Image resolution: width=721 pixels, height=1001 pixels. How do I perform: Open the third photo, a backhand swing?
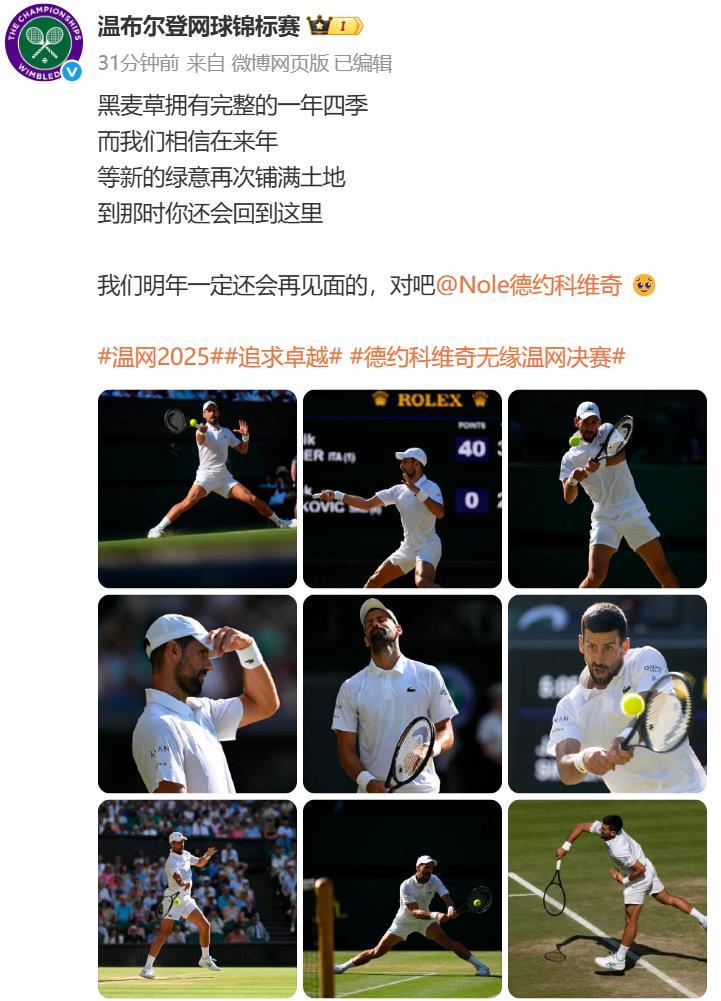tap(607, 489)
